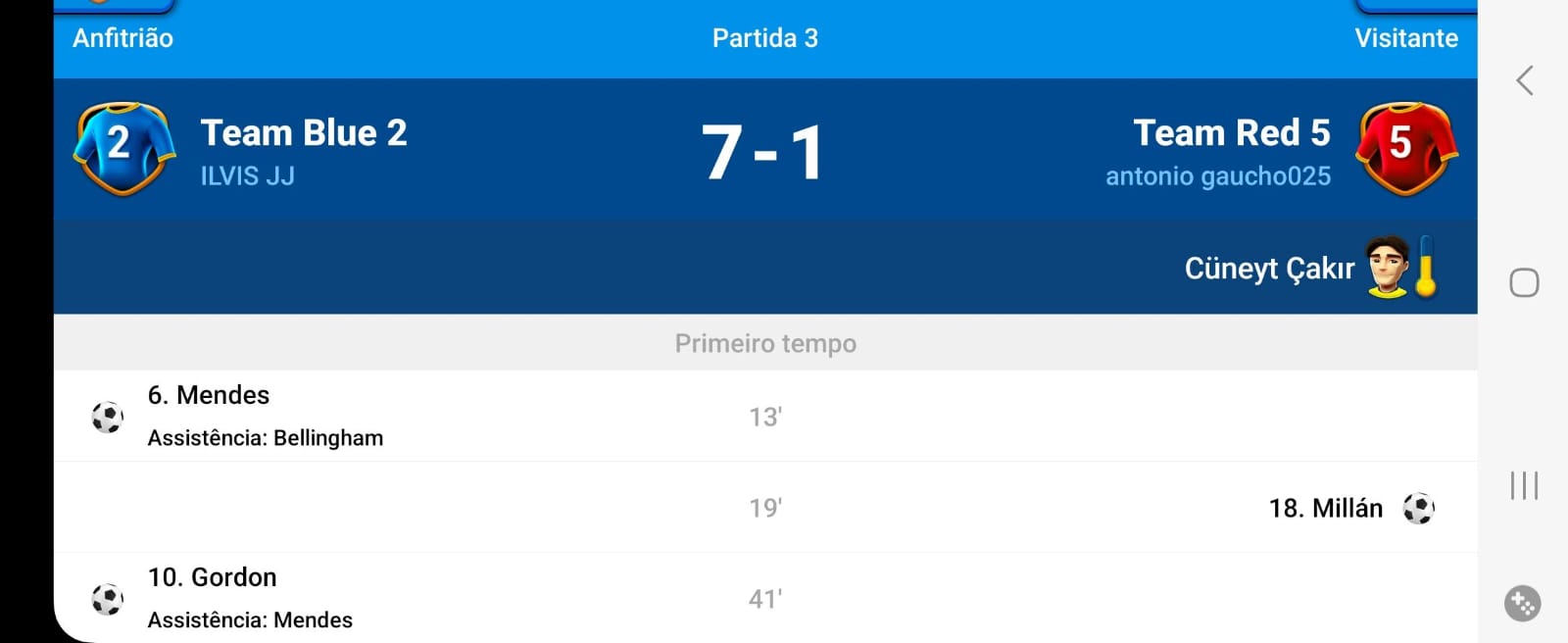Open Team Blue 2 team details
1568x643 pixels.
[x=303, y=134]
